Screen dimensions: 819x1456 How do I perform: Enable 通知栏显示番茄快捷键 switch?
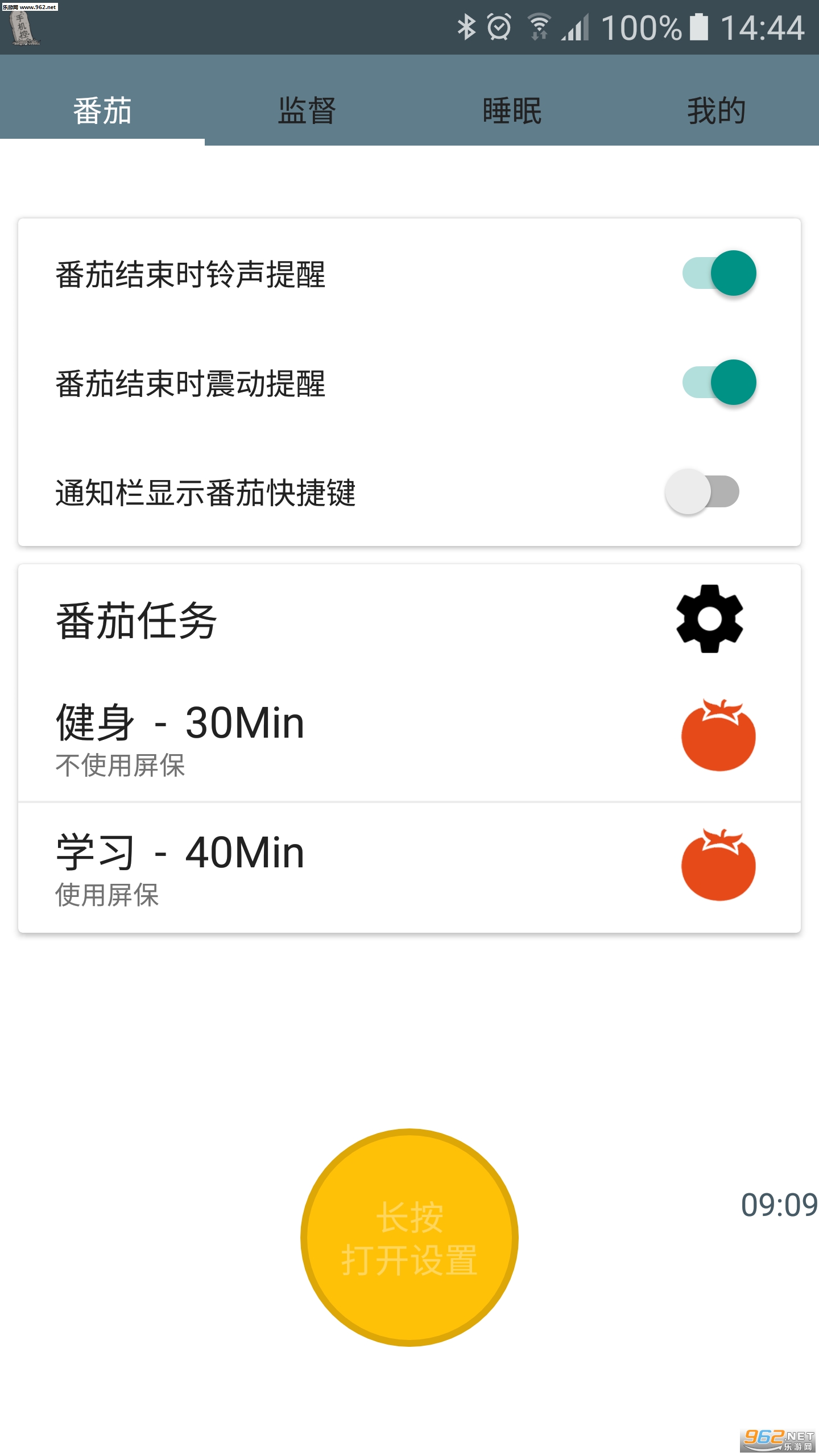pos(703,492)
